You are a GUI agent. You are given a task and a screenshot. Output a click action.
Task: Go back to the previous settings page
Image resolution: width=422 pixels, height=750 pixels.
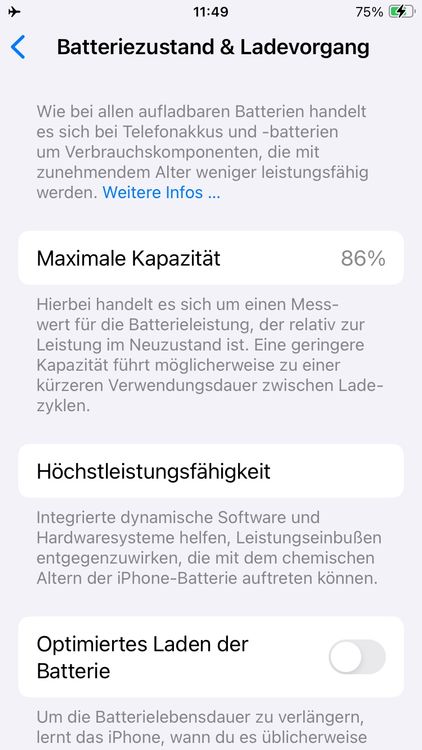coord(18,47)
